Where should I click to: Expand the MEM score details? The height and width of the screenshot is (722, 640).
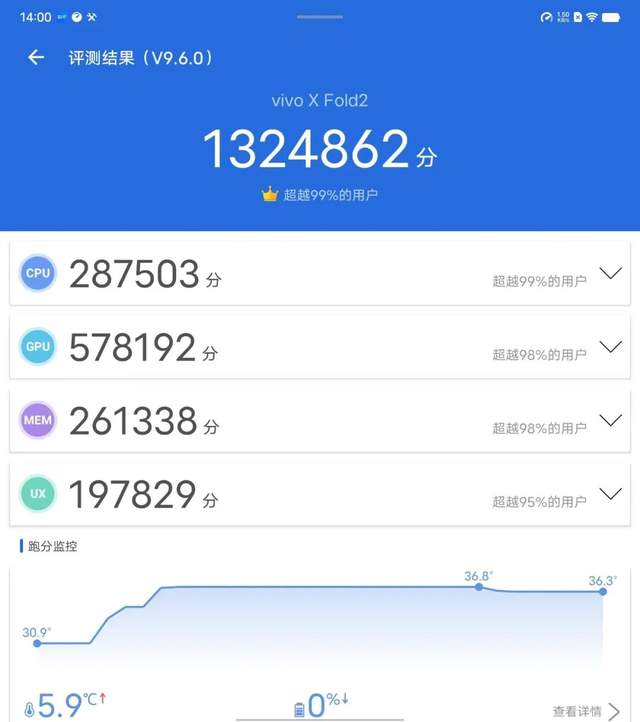(609, 420)
